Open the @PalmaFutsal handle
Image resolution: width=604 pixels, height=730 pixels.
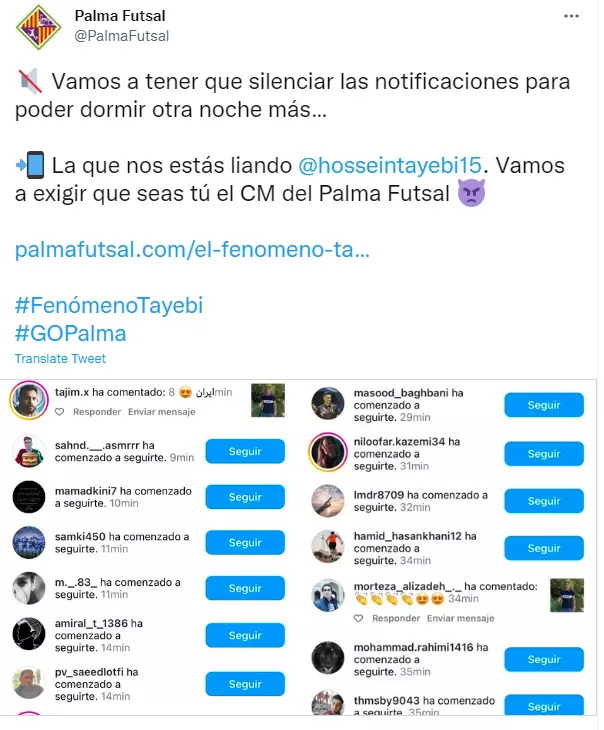pyautogui.click(x=121, y=36)
